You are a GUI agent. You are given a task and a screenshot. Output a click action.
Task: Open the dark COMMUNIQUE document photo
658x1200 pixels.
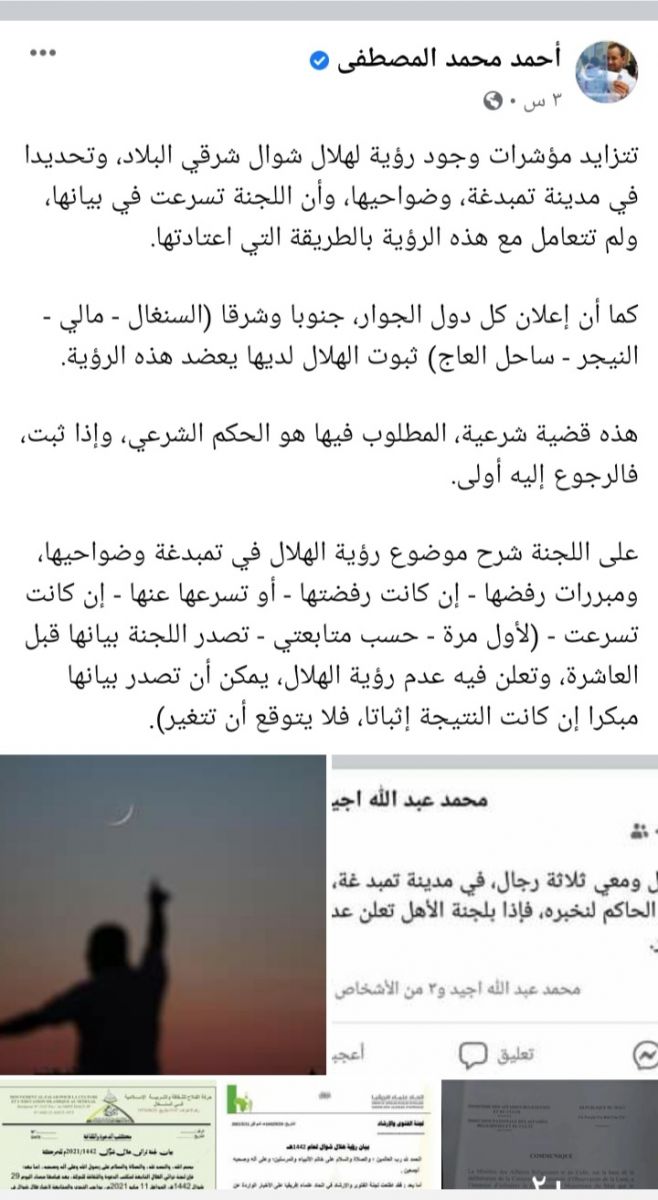548,1140
